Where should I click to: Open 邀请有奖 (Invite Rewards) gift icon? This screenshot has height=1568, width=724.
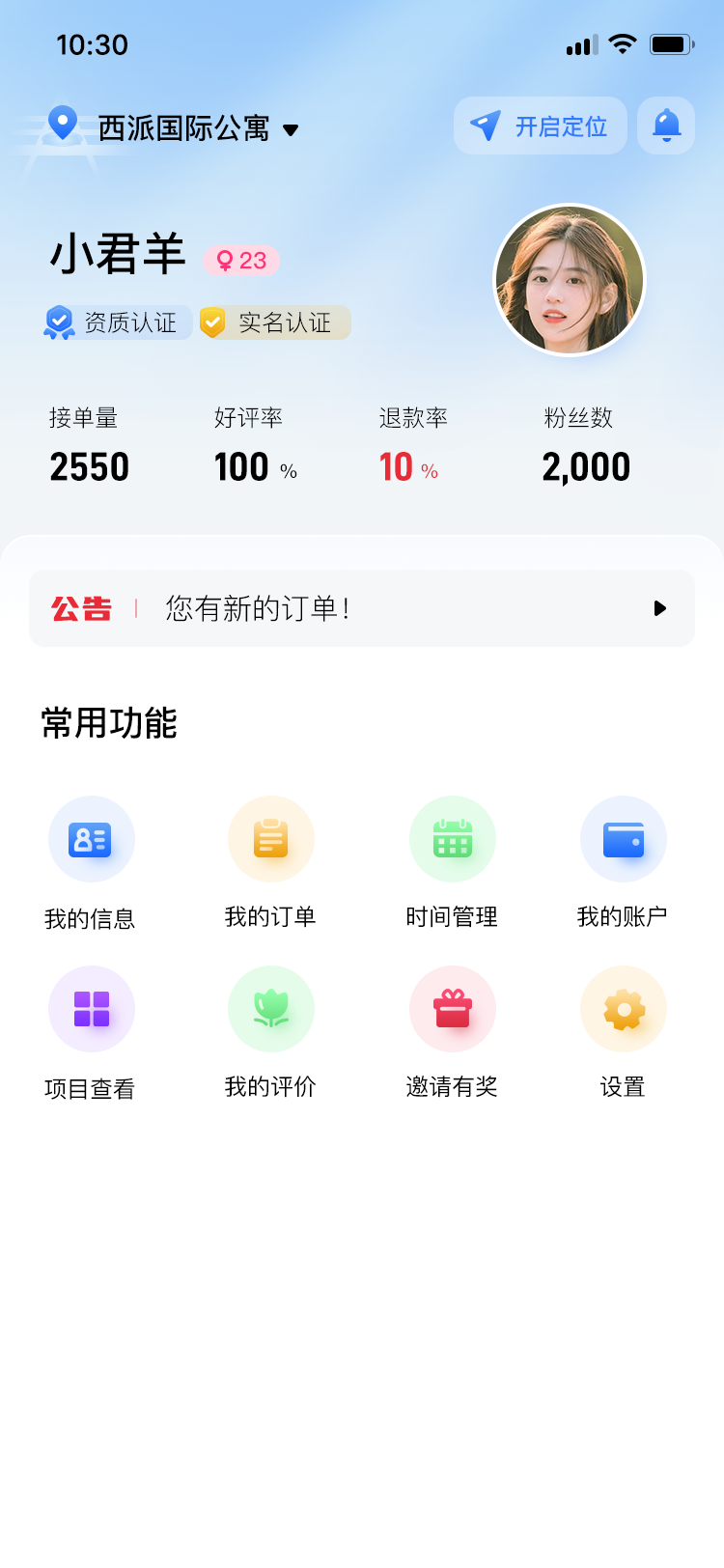pos(452,1008)
